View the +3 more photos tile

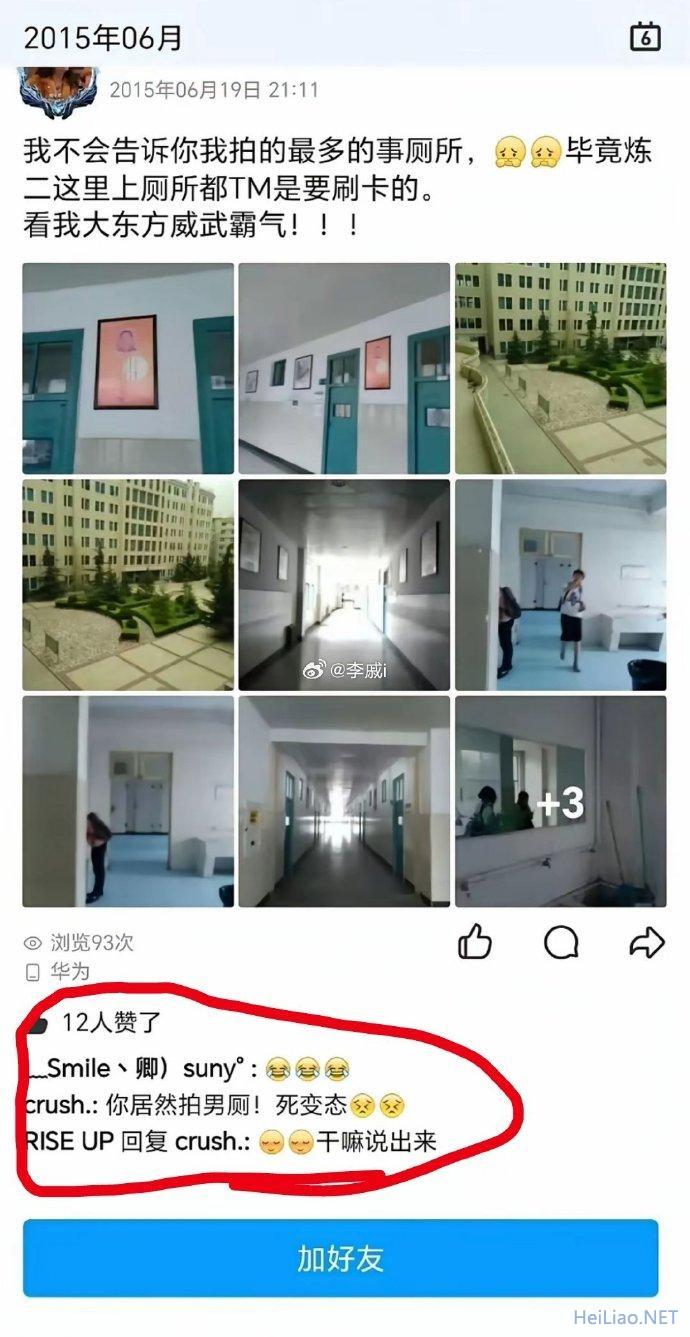click(560, 801)
